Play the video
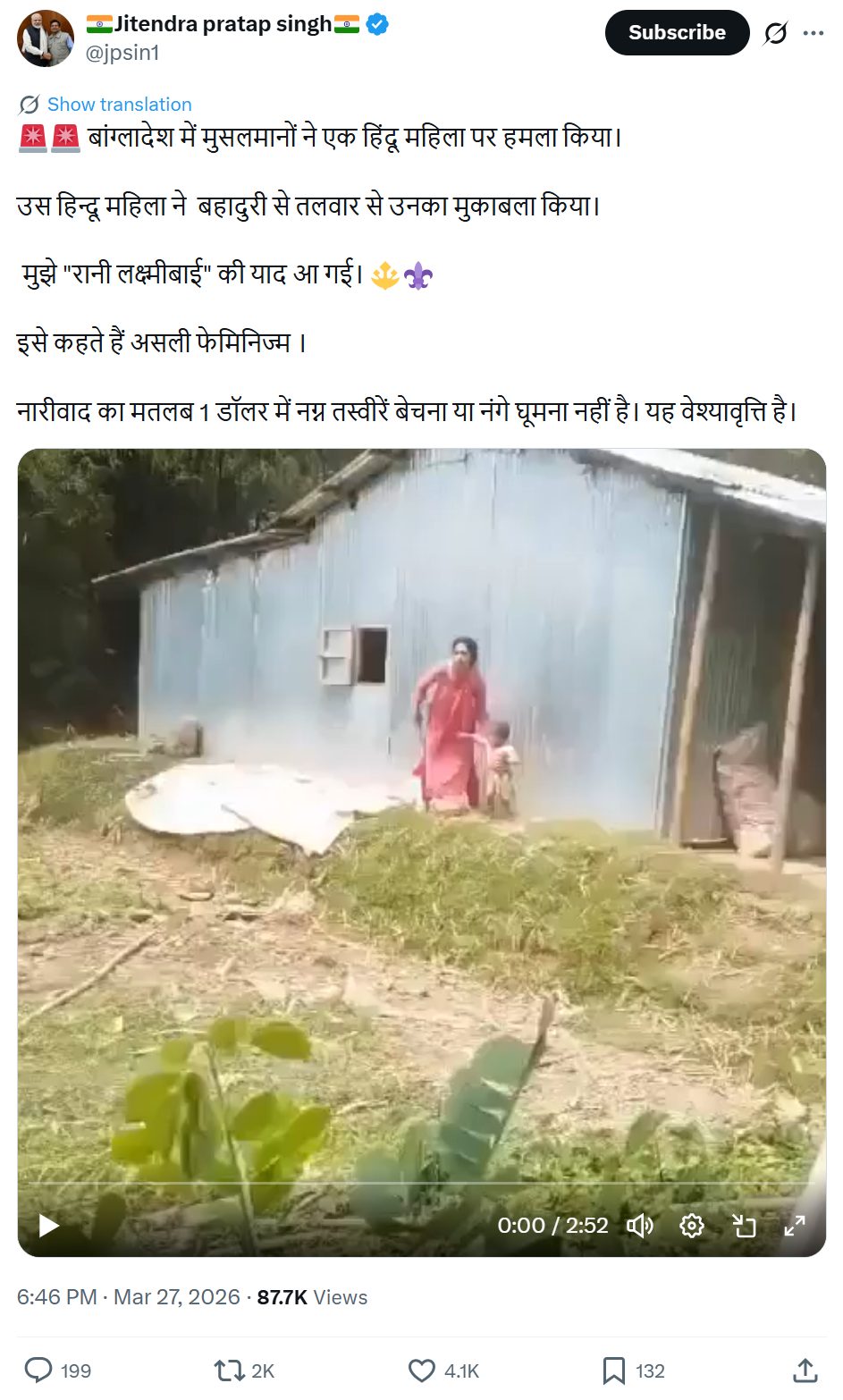Viewport: 843px width, 1400px height. 48,1226
